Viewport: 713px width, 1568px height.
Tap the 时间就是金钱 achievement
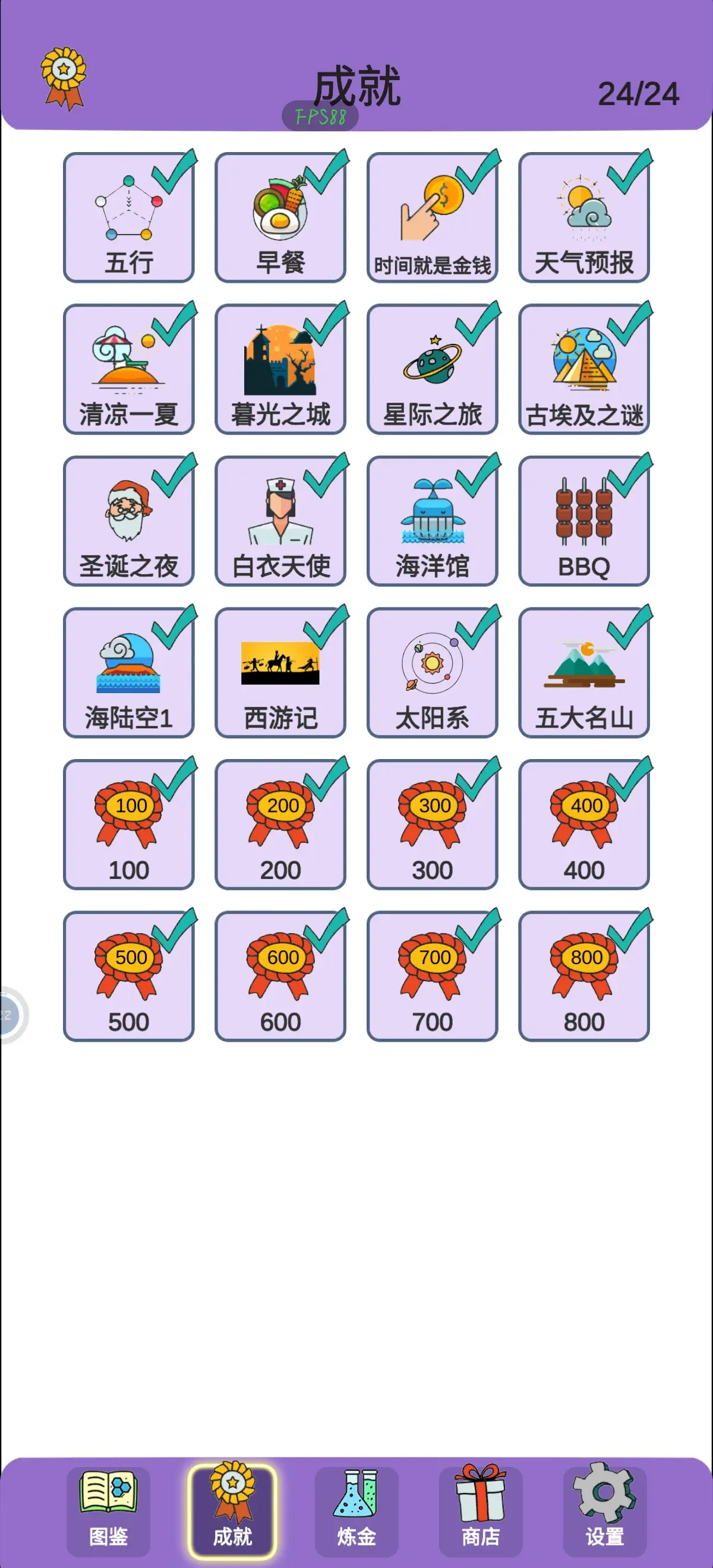[x=433, y=218]
